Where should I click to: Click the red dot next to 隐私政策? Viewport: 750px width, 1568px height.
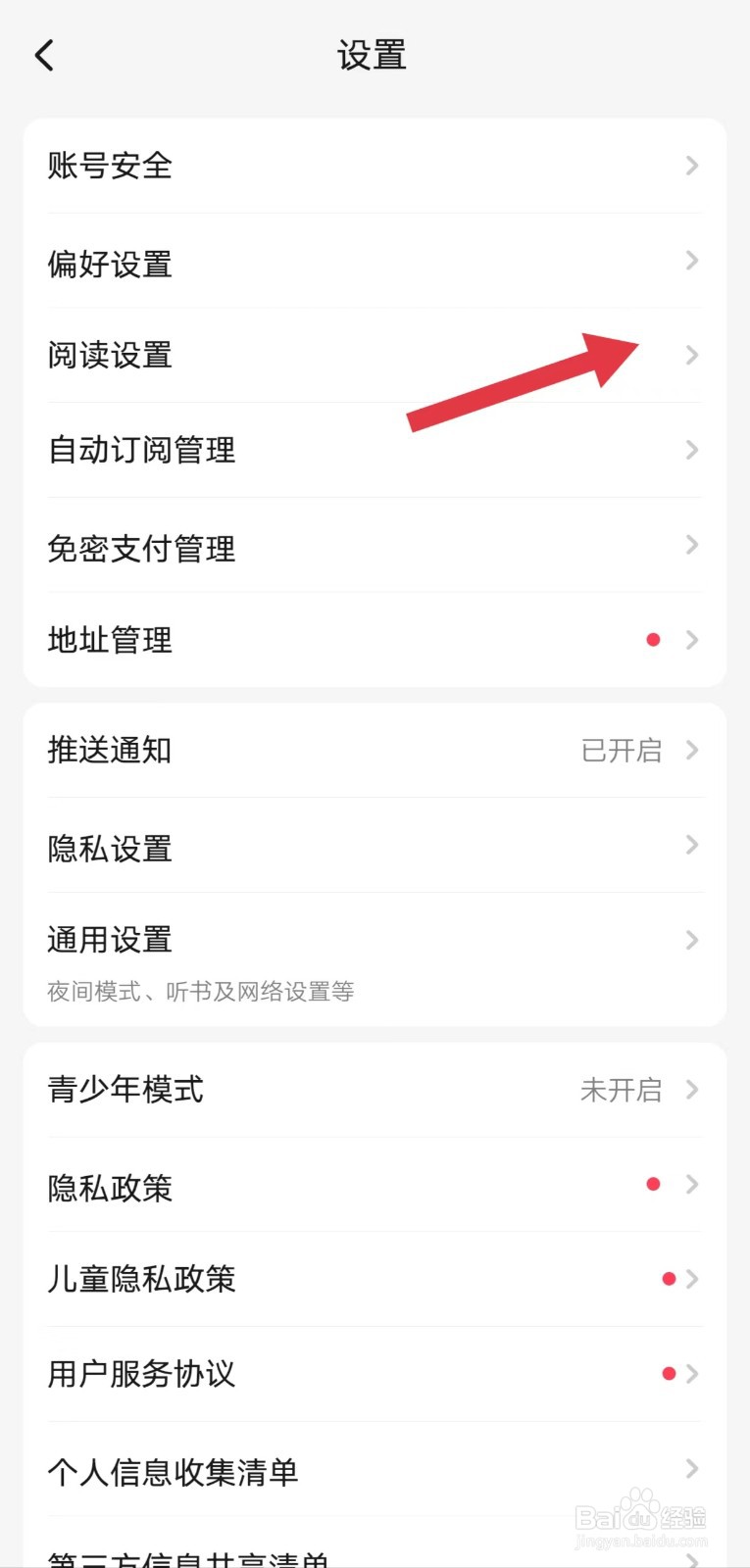pyautogui.click(x=653, y=1184)
